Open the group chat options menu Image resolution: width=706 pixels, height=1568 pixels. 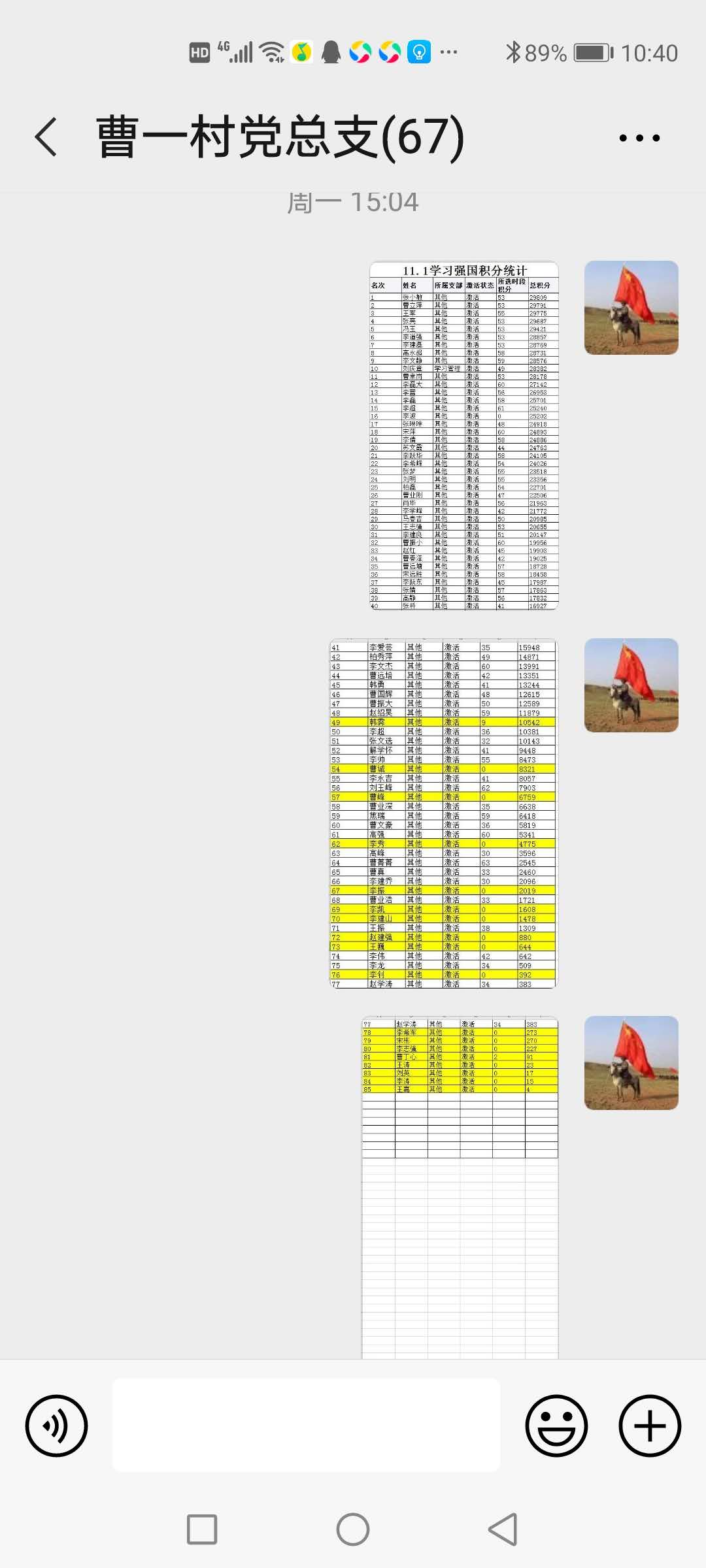[639, 138]
